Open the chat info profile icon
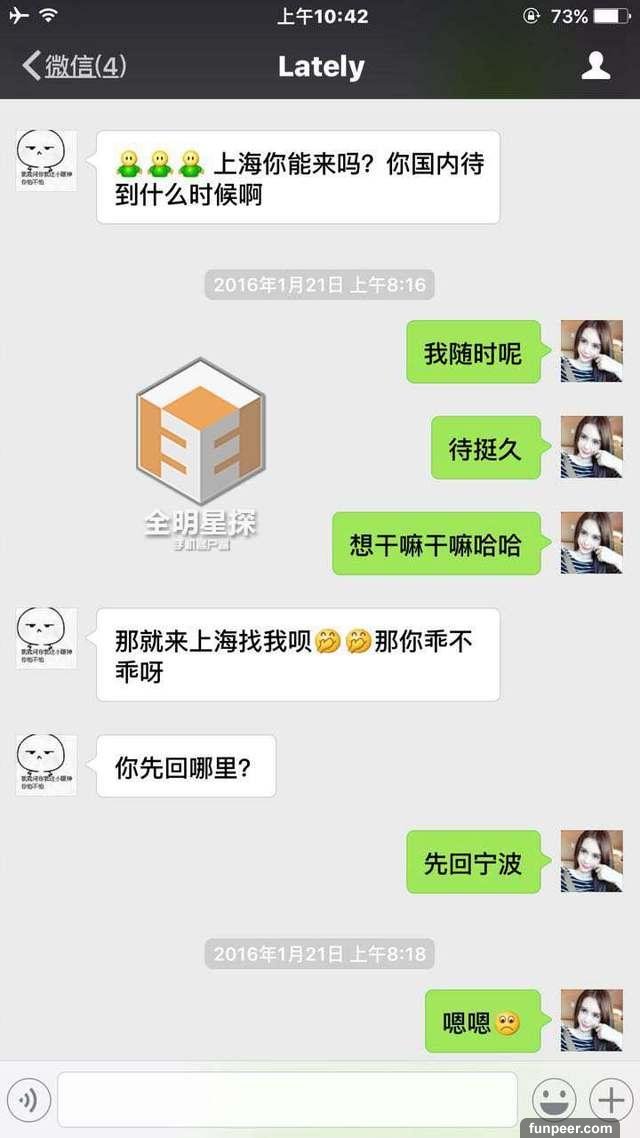640x1138 pixels. (x=596, y=66)
